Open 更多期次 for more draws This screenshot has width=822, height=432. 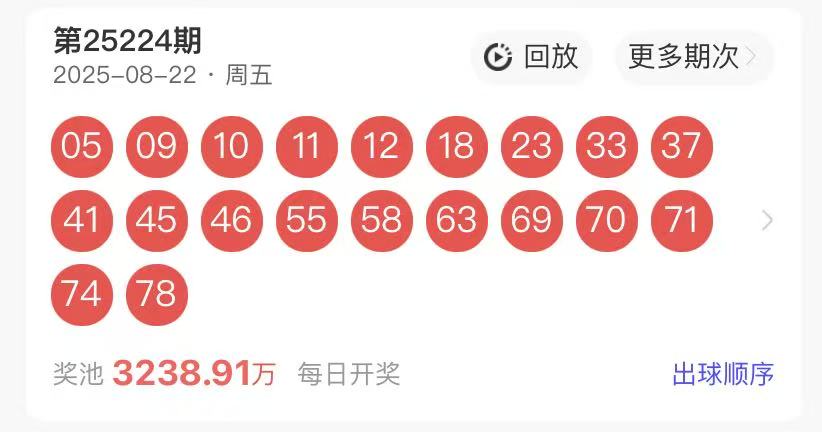(692, 57)
